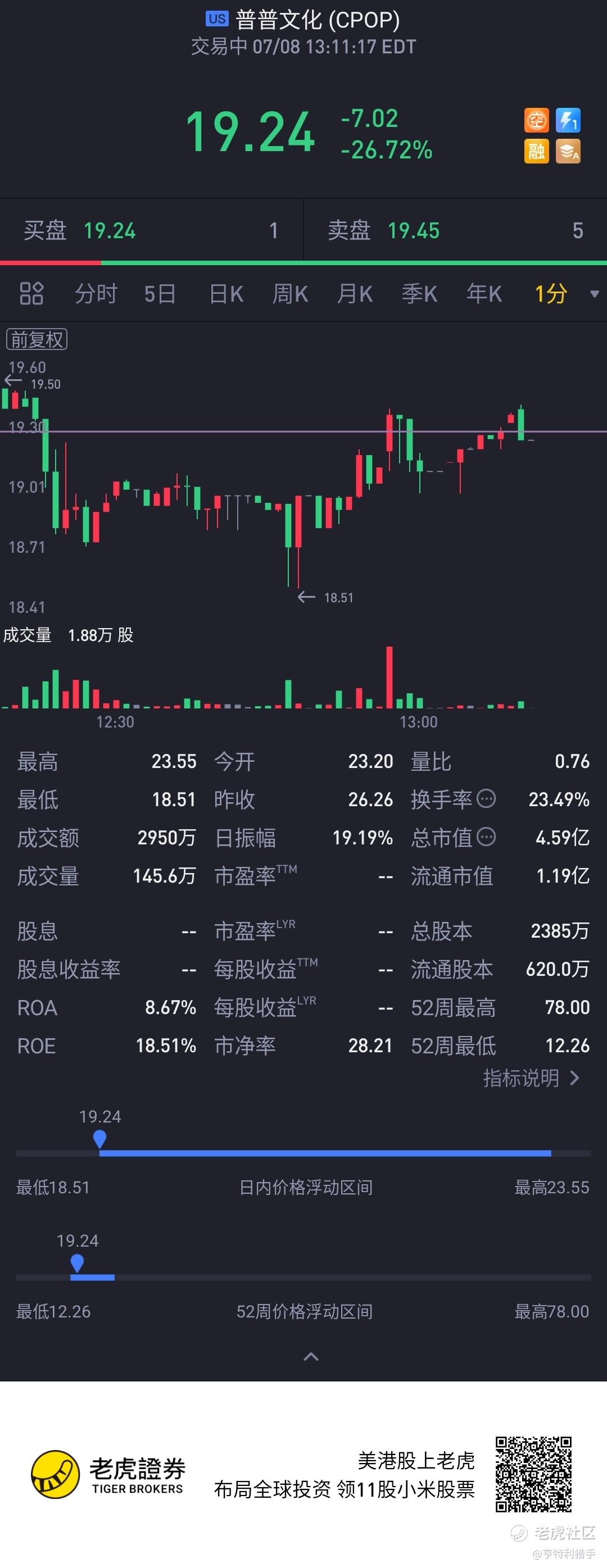Tap the 融 margin badge icon

[536, 151]
